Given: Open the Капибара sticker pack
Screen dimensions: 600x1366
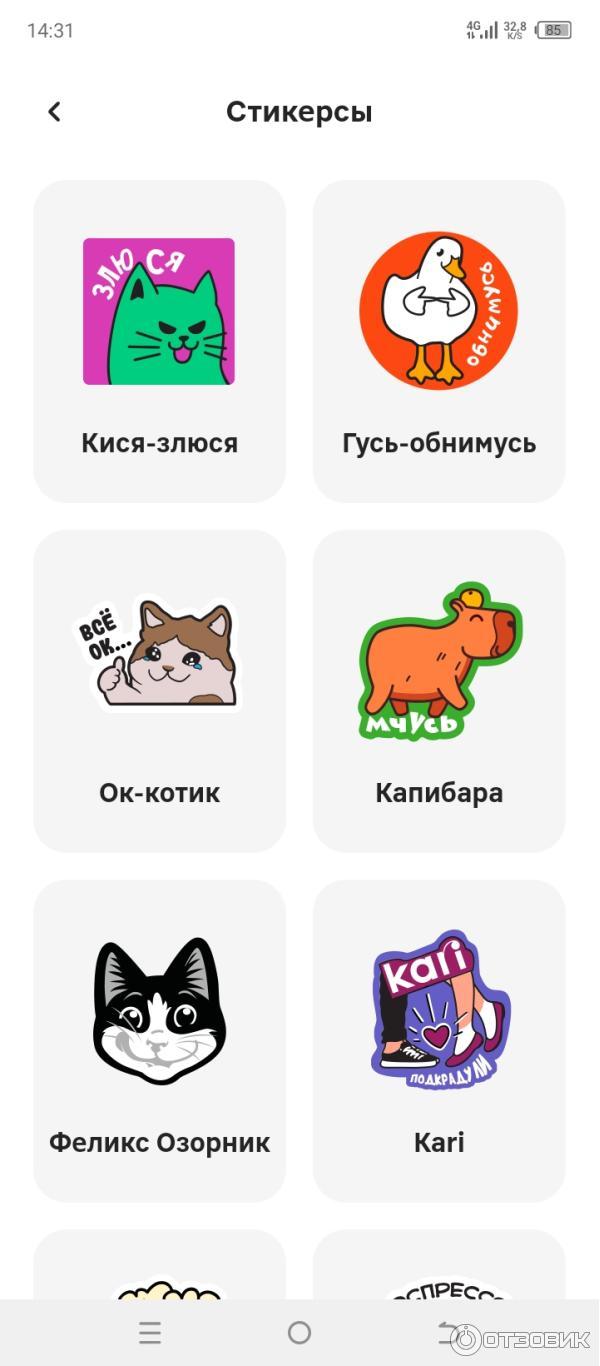Looking at the screenshot, I should click(439, 690).
